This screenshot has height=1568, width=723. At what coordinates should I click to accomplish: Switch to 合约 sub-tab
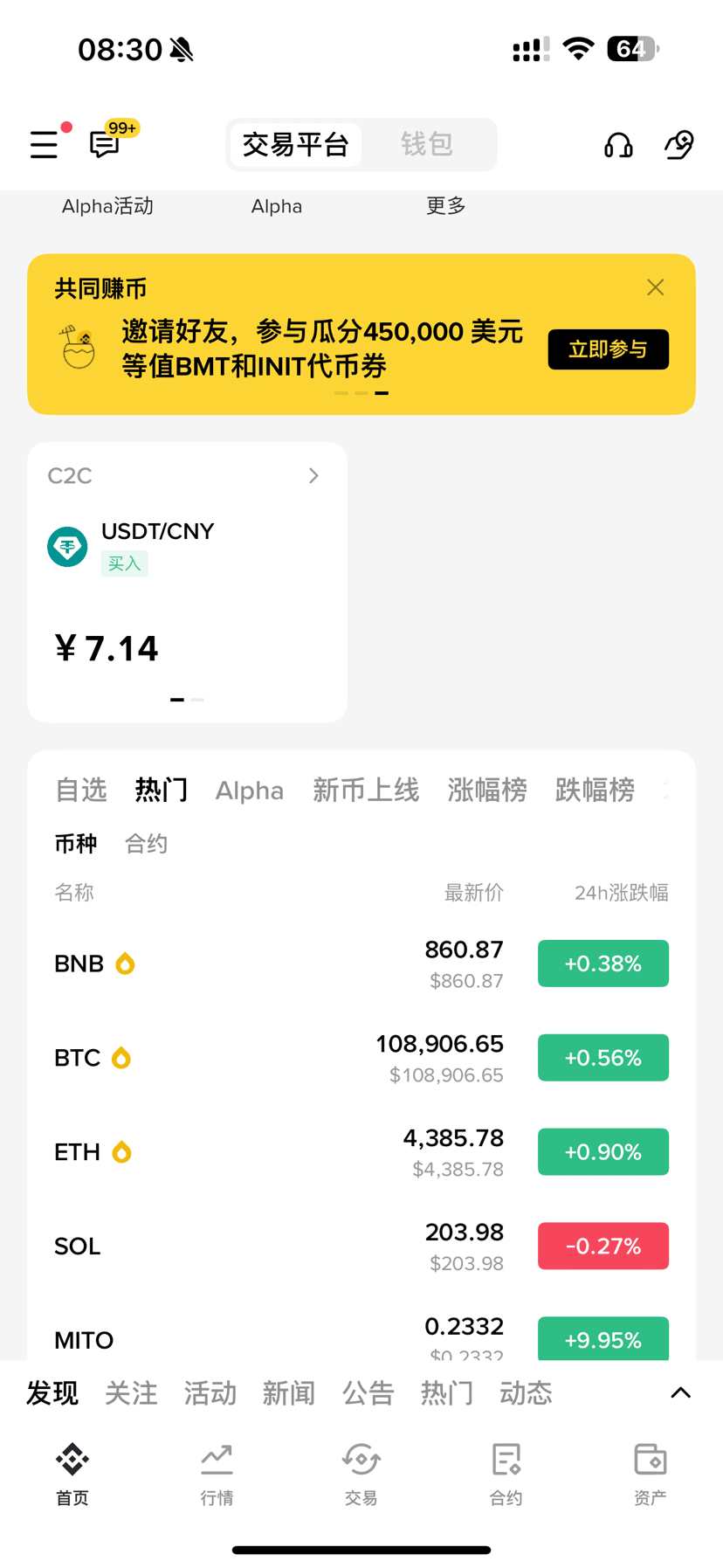(x=146, y=844)
